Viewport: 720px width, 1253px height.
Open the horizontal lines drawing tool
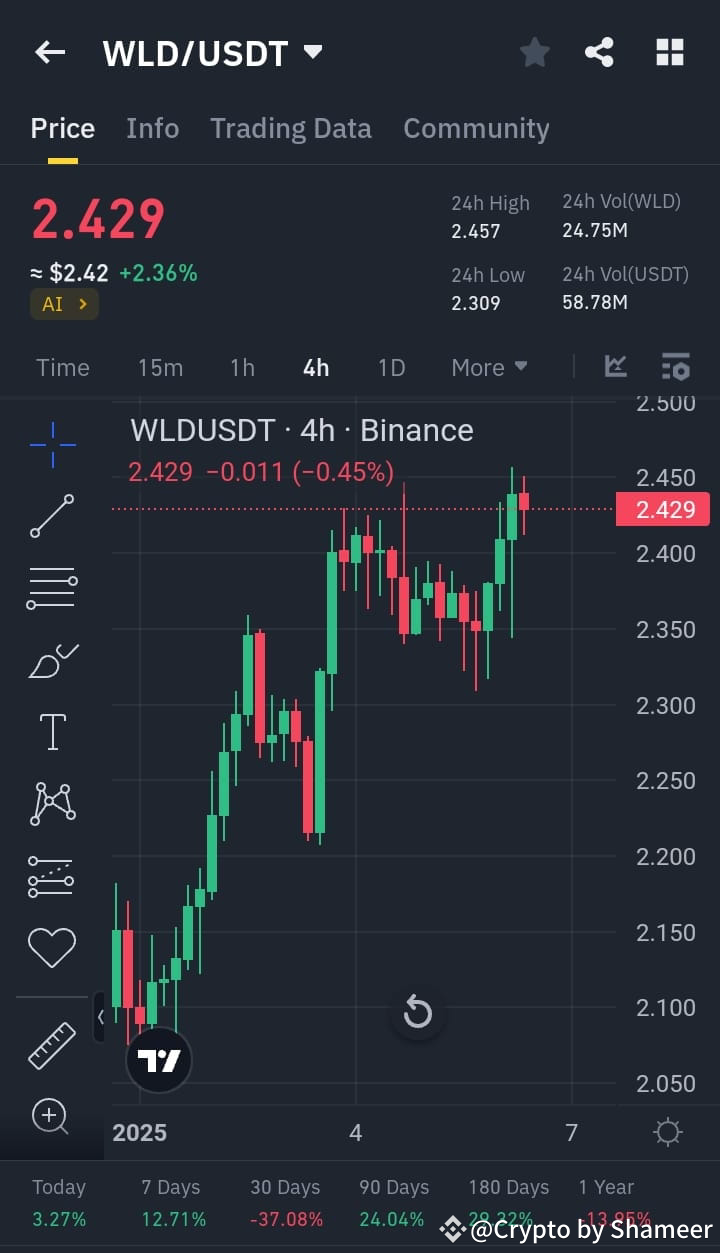tap(51, 588)
